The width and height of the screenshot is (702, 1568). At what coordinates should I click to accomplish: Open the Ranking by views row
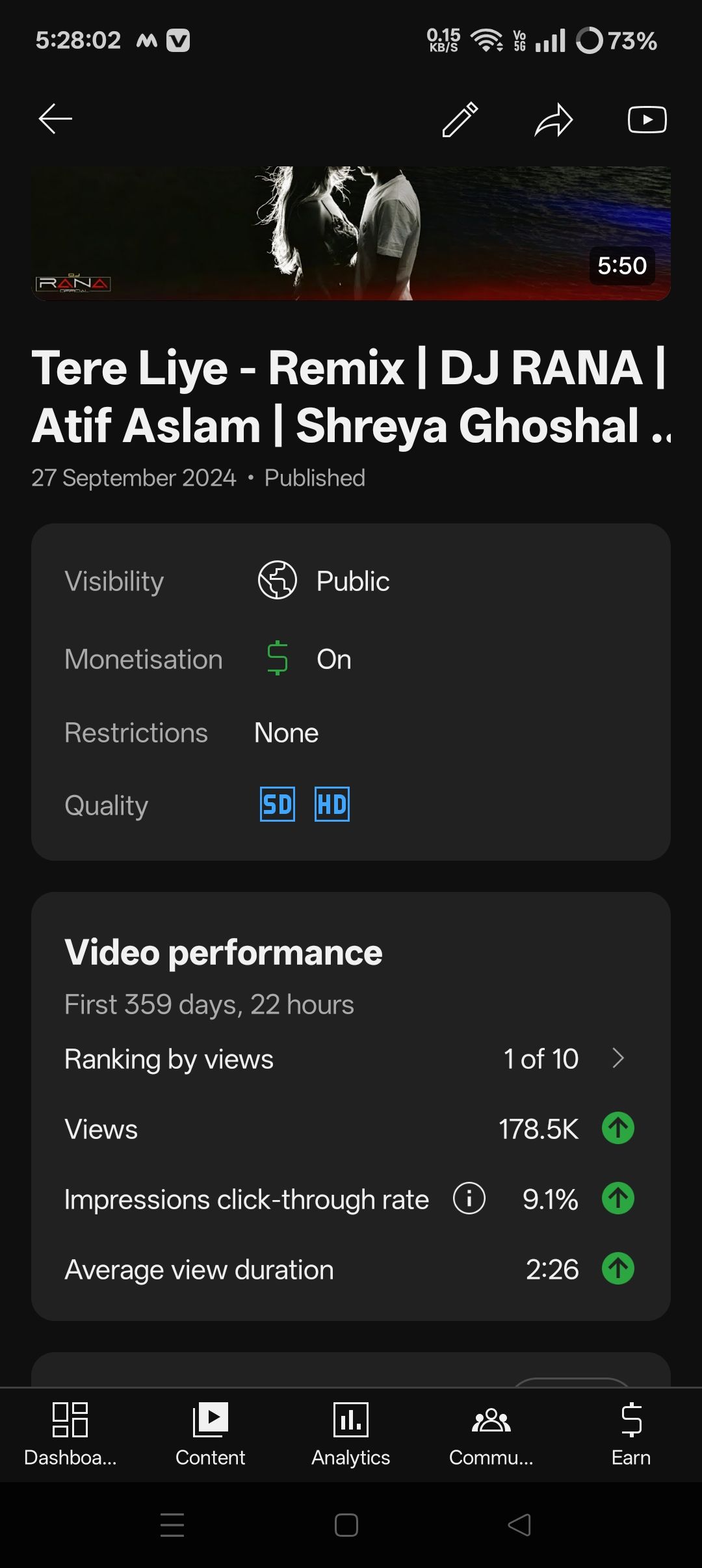[351, 1059]
